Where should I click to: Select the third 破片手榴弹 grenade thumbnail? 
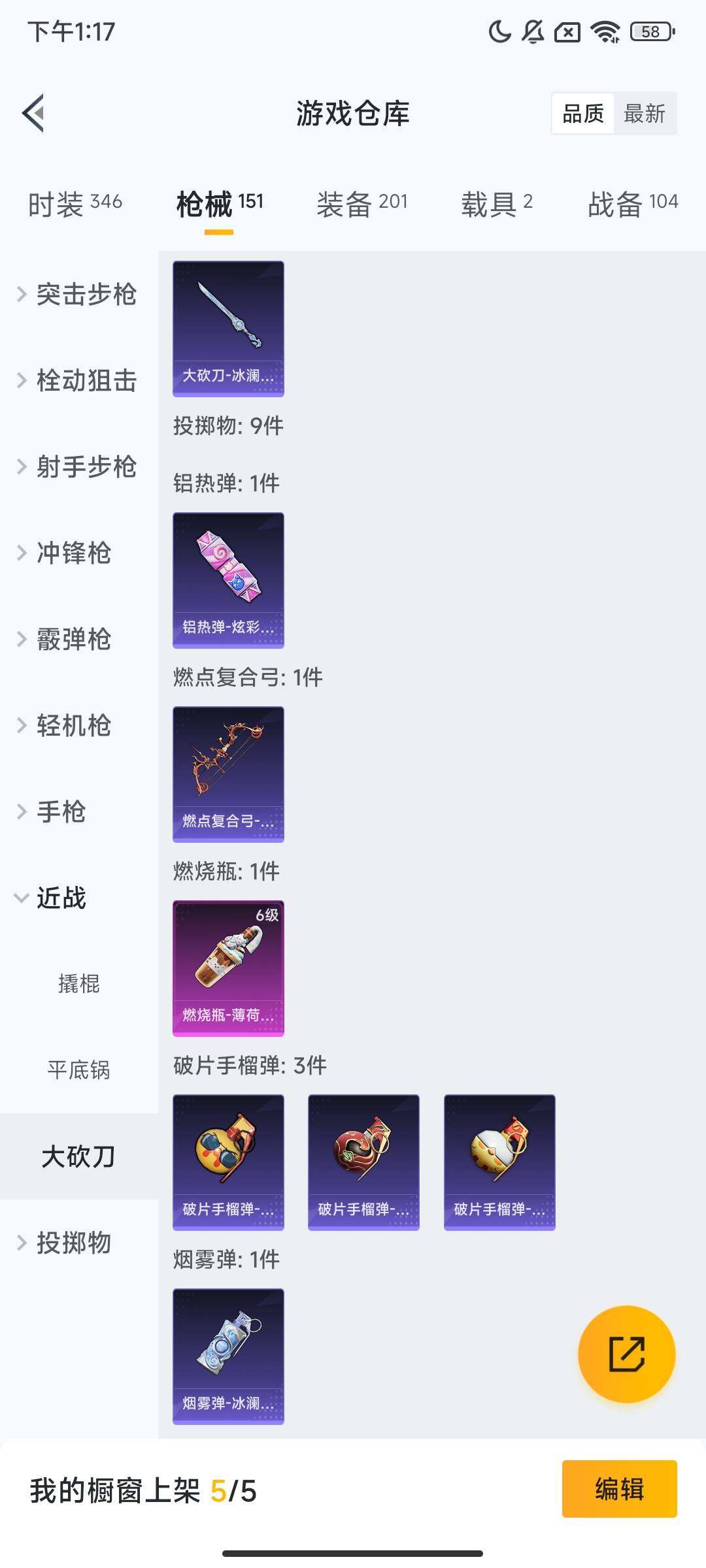click(499, 1162)
